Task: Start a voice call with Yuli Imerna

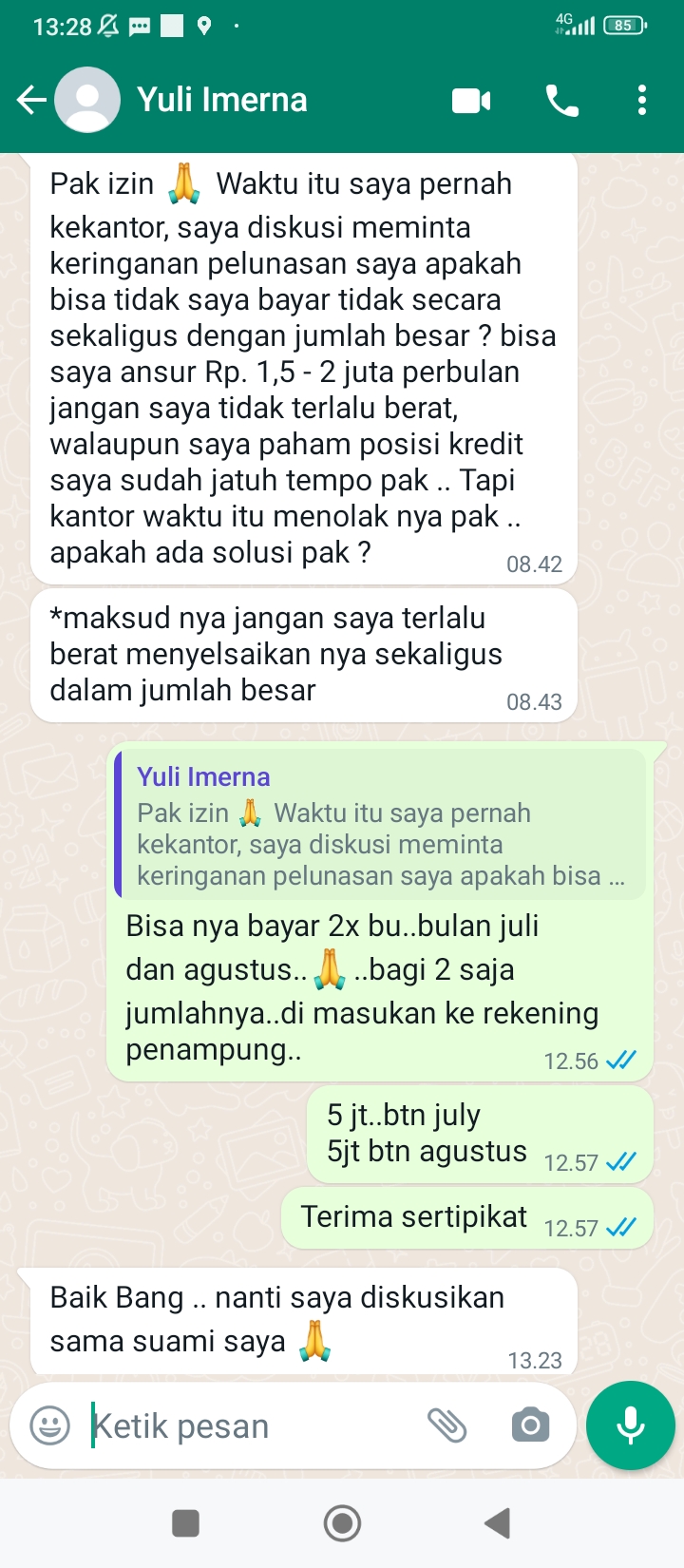Action: (561, 100)
